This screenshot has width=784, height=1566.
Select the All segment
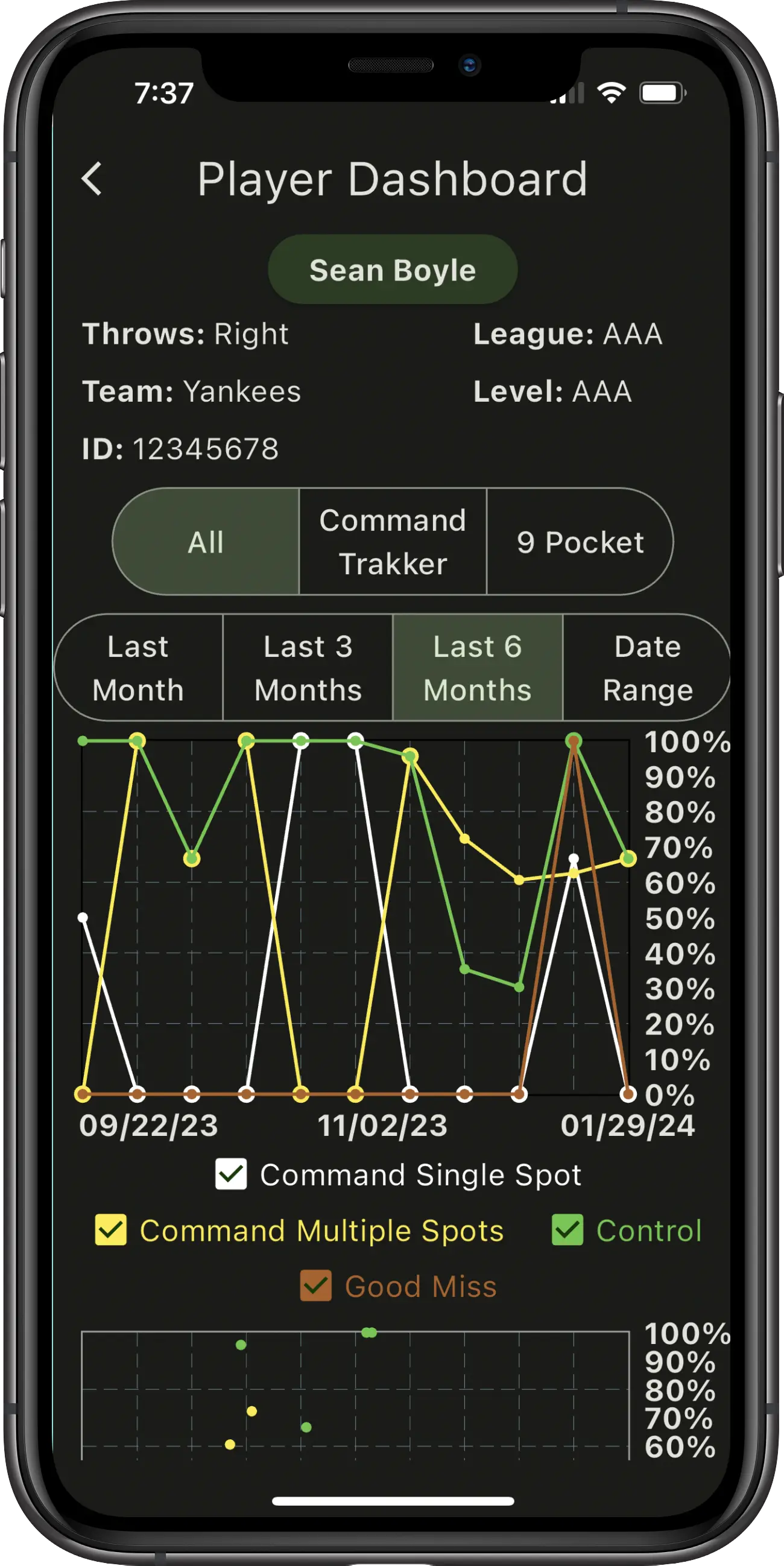pyautogui.click(x=206, y=542)
